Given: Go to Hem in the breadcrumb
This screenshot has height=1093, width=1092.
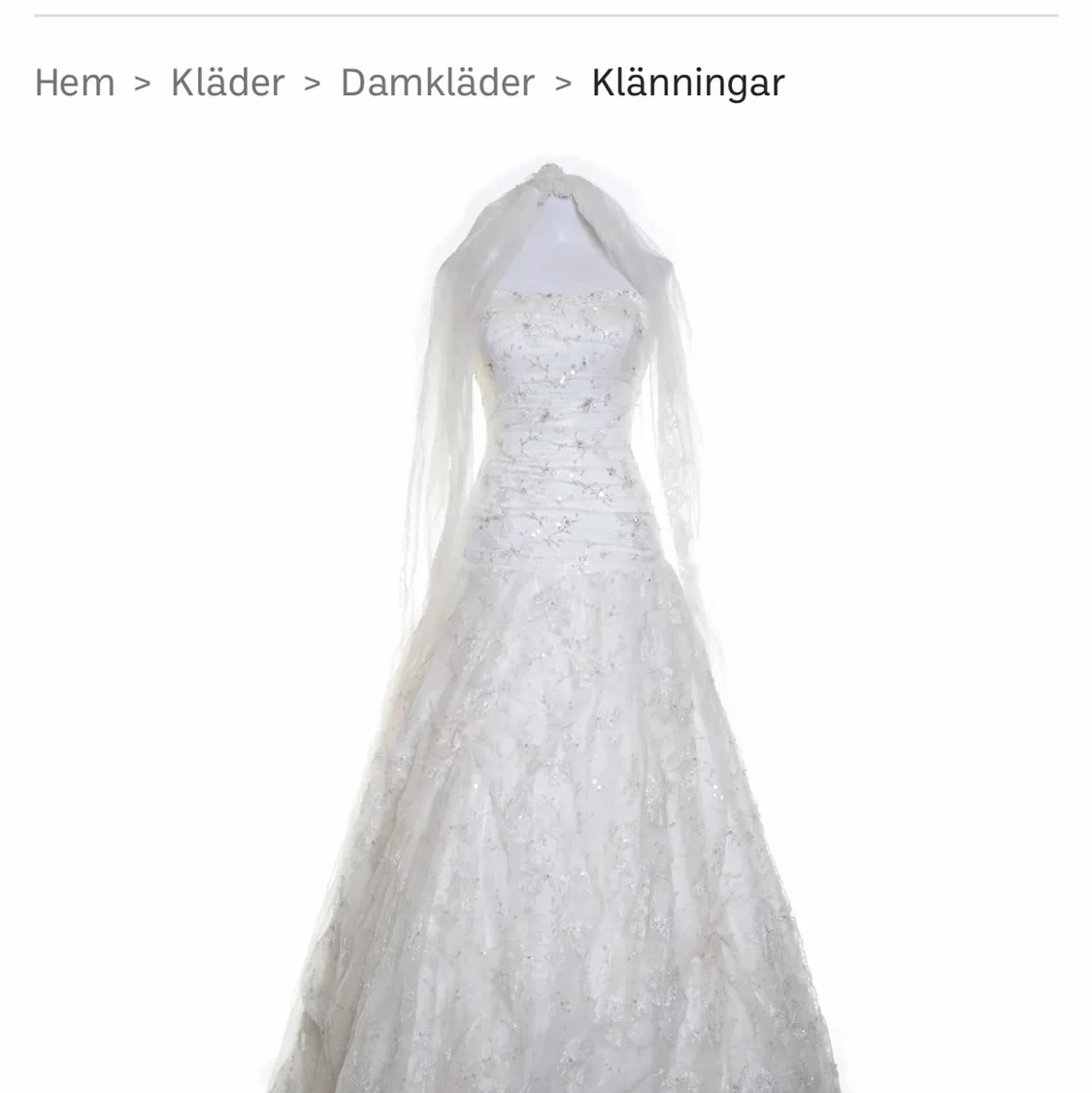Looking at the screenshot, I should click(x=74, y=83).
